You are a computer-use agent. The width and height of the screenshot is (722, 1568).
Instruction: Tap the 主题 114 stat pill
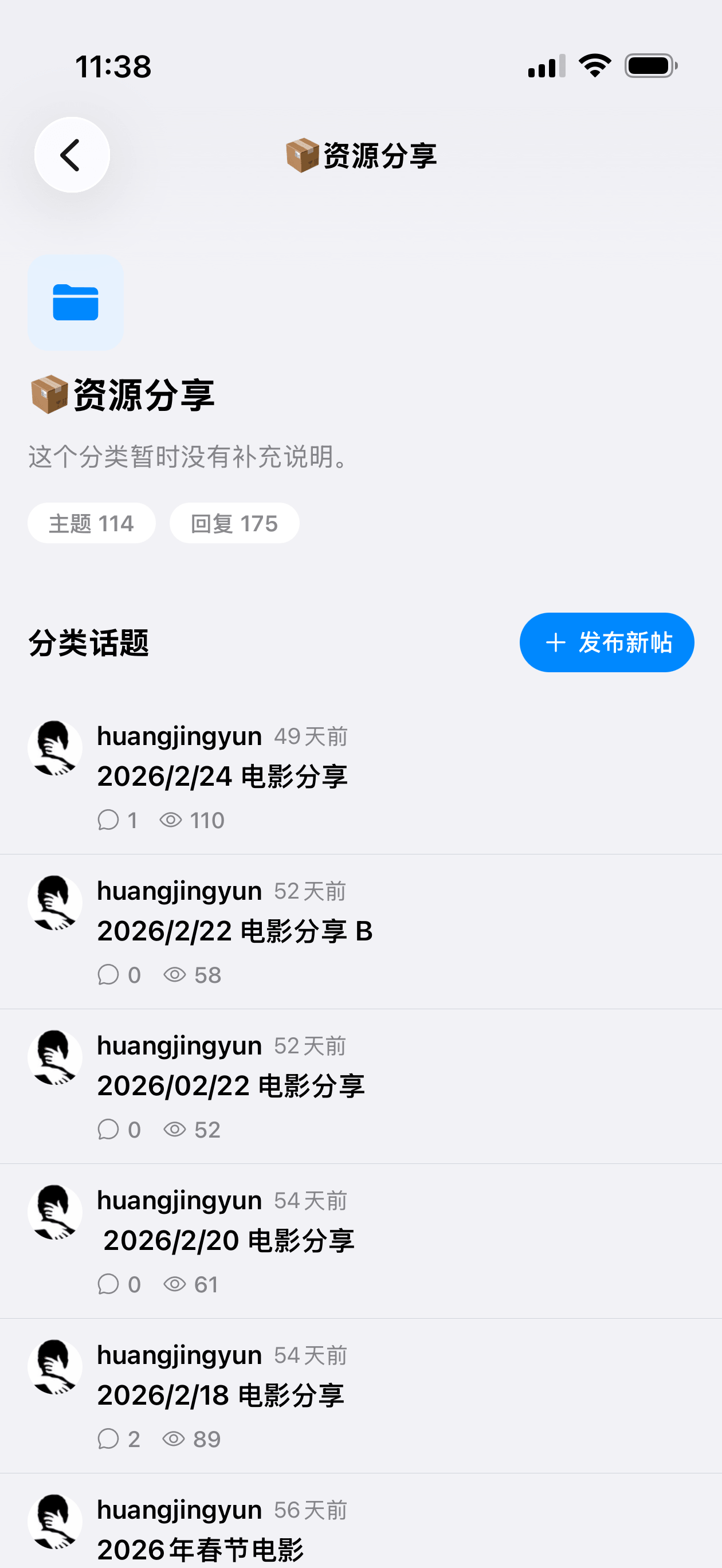click(x=91, y=523)
